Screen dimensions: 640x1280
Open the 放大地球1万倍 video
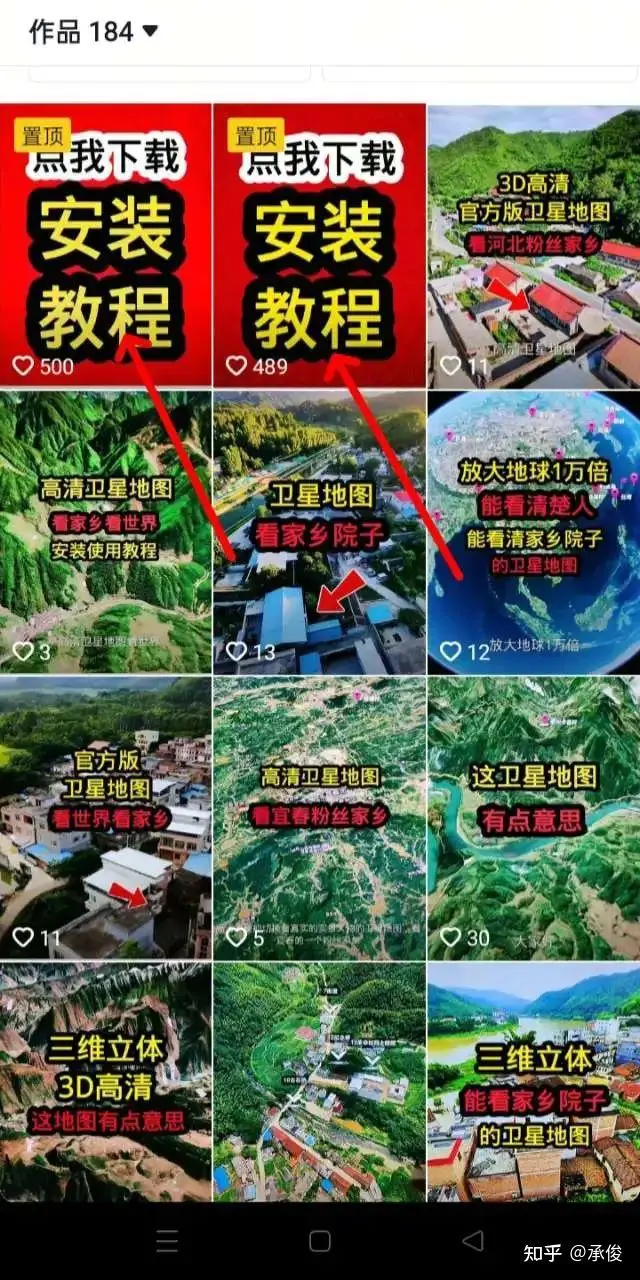click(534, 531)
